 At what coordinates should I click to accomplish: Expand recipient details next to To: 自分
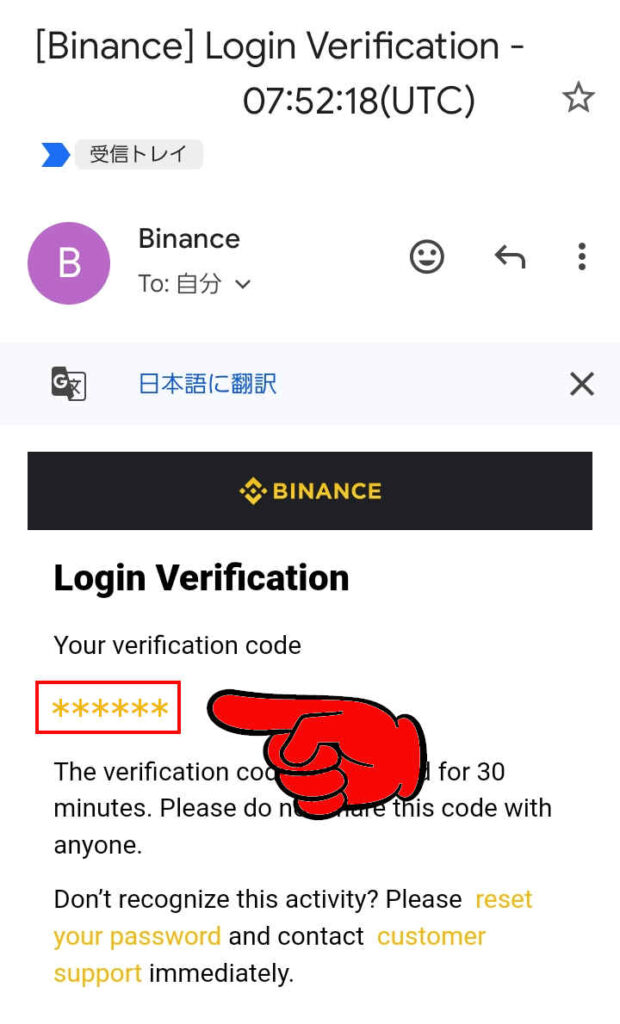pyautogui.click(x=242, y=284)
